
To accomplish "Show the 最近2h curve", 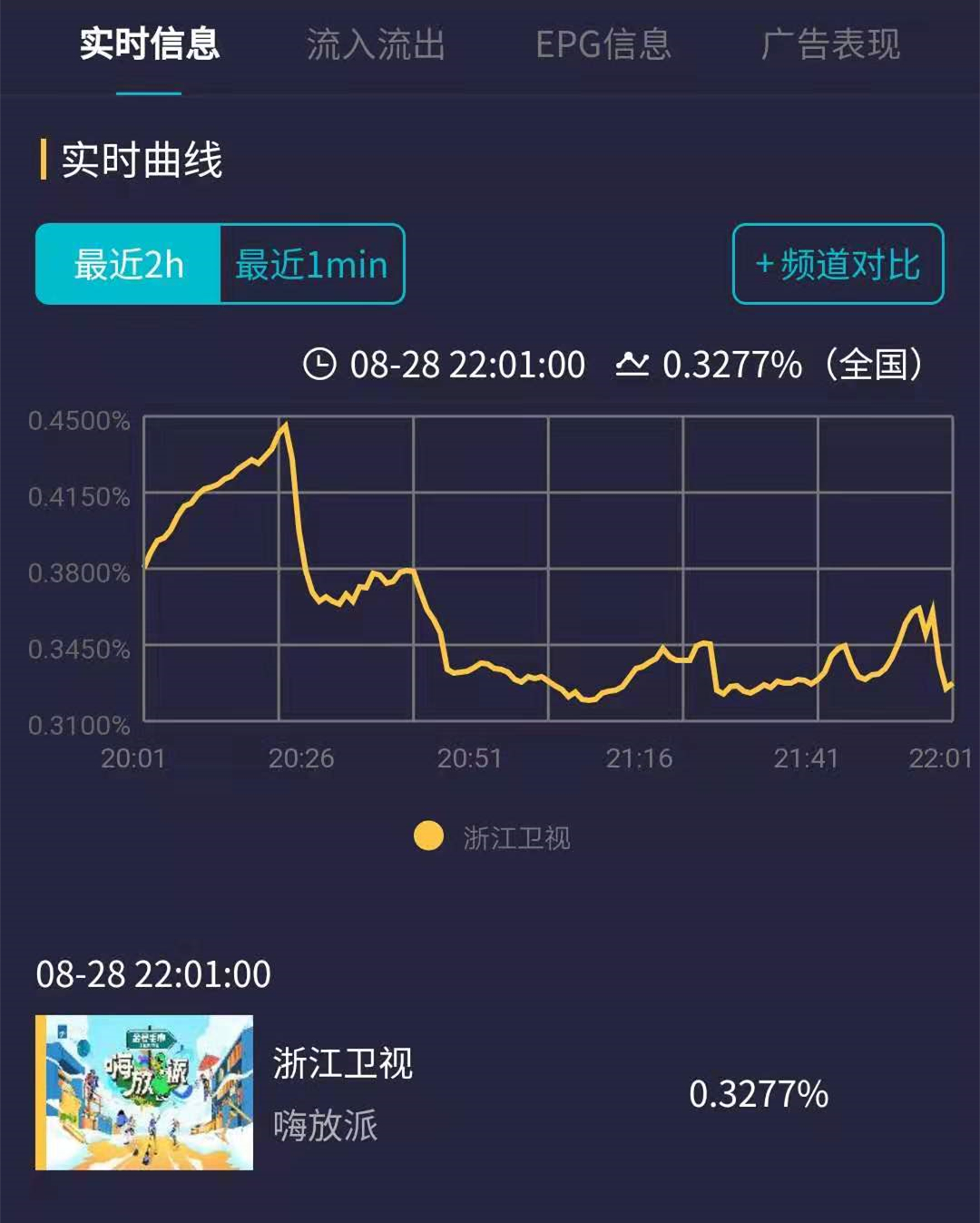I will click(129, 264).
